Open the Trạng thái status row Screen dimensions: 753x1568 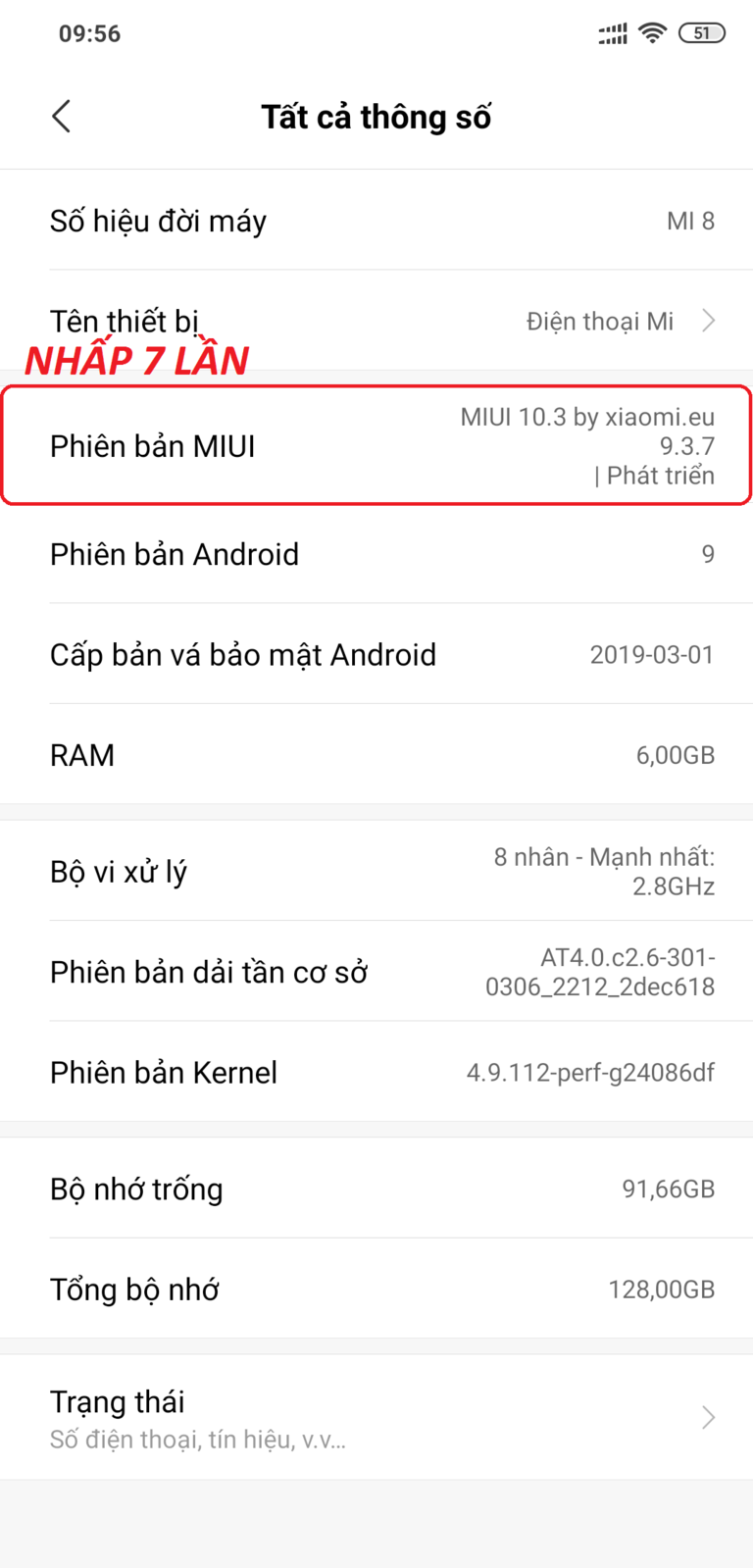pyautogui.click(x=376, y=1417)
